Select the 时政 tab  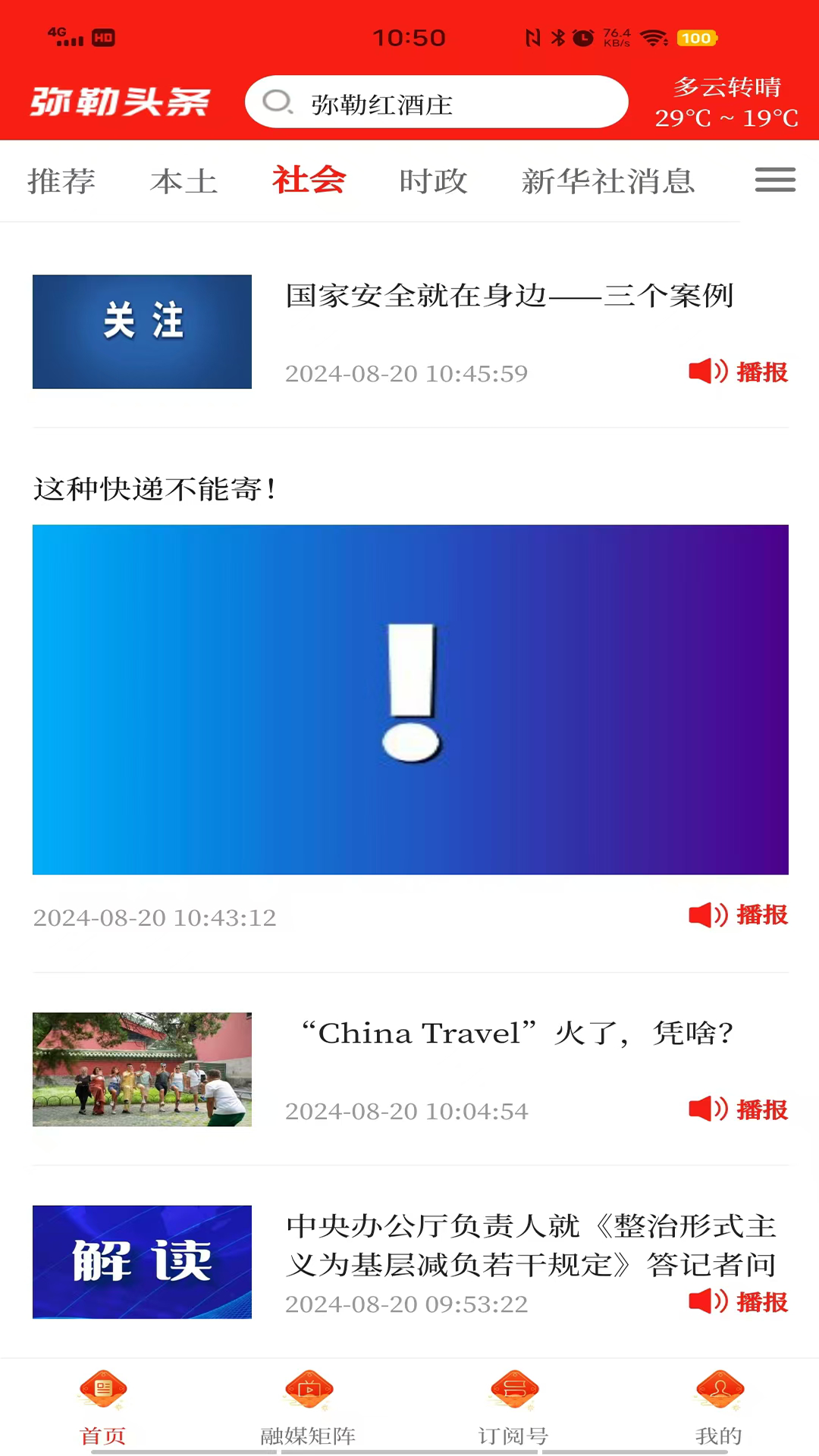[433, 181]
